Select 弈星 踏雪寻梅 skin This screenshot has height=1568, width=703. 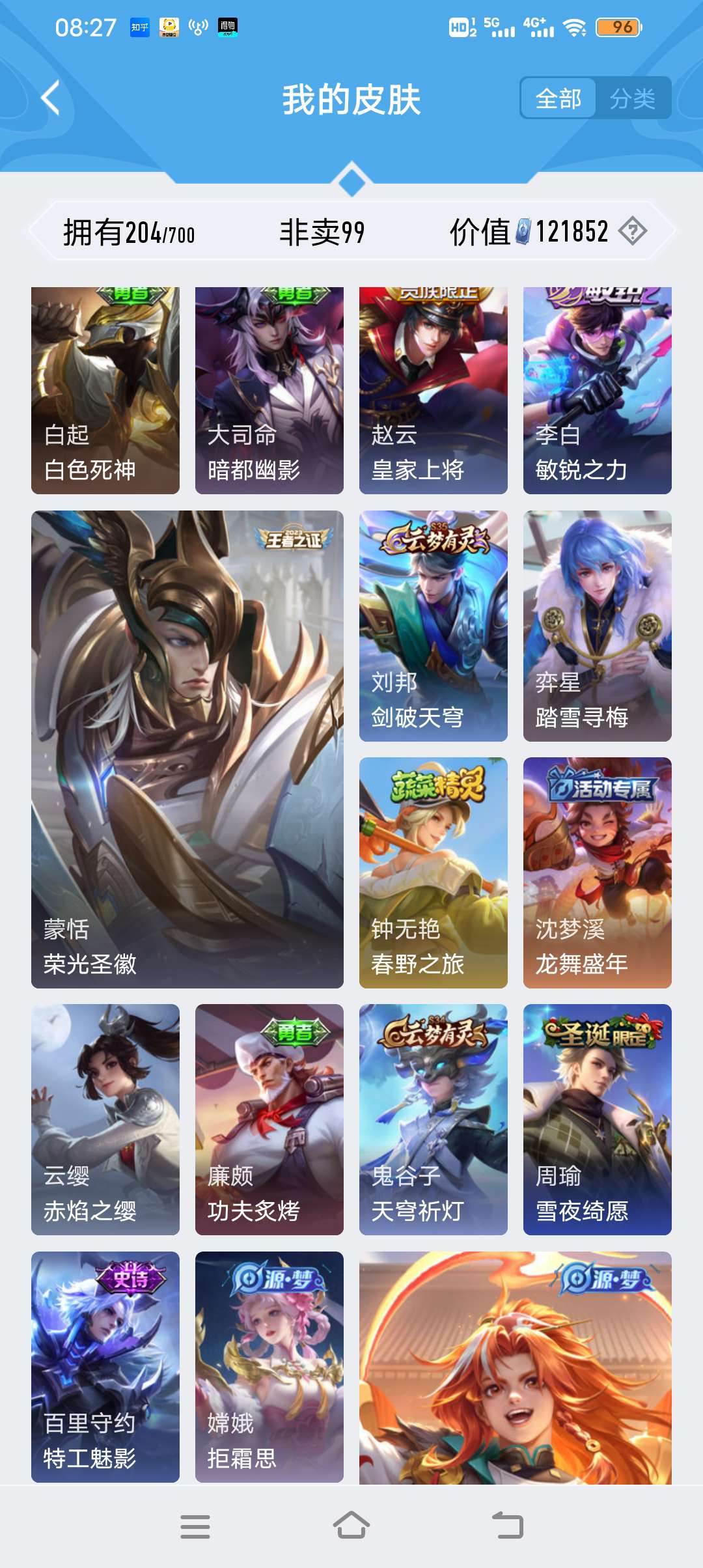point(598,626)
